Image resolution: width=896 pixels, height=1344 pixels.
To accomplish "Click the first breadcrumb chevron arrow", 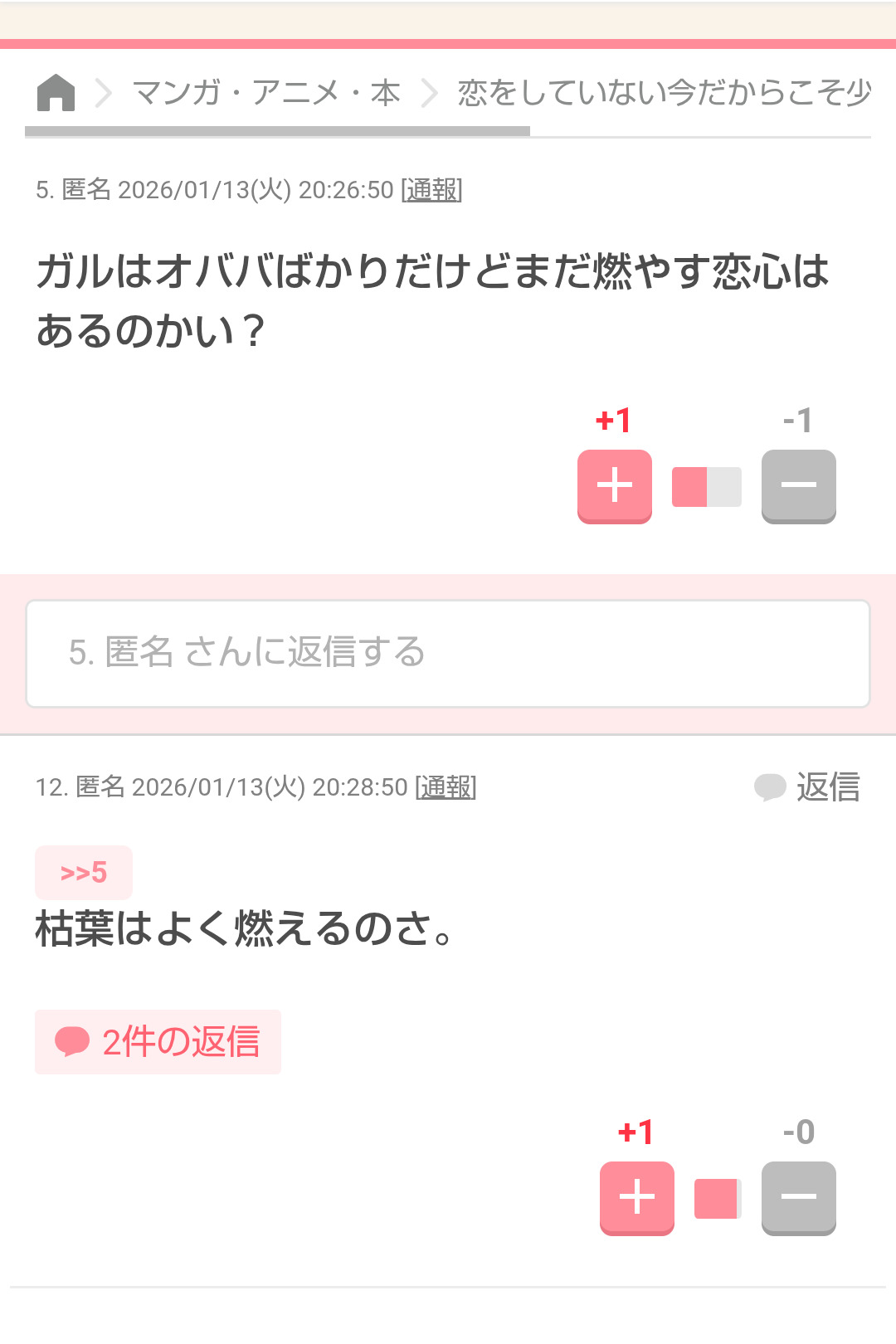I will pyautogui.click(x=103, y=93).
